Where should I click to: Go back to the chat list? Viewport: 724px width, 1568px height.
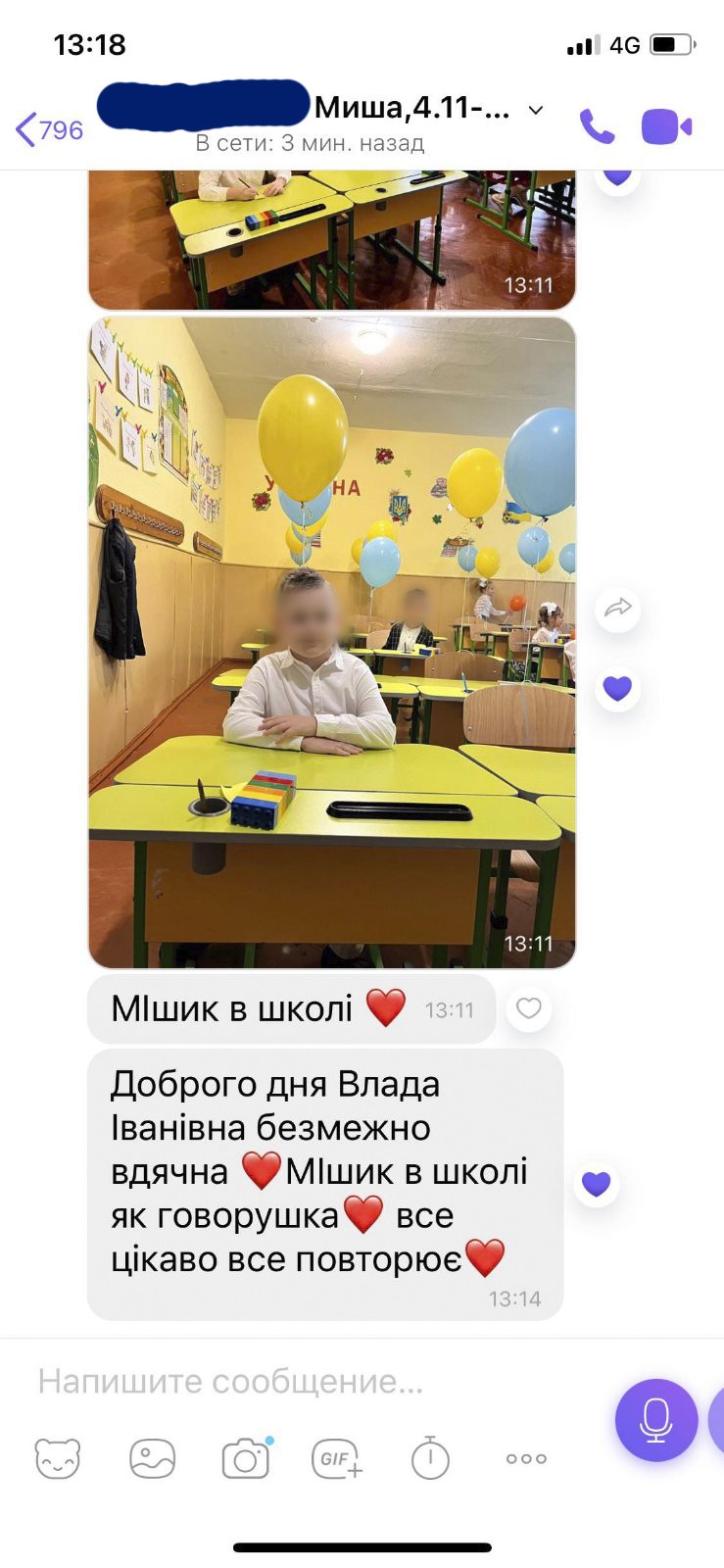click(x=48, y=129)
